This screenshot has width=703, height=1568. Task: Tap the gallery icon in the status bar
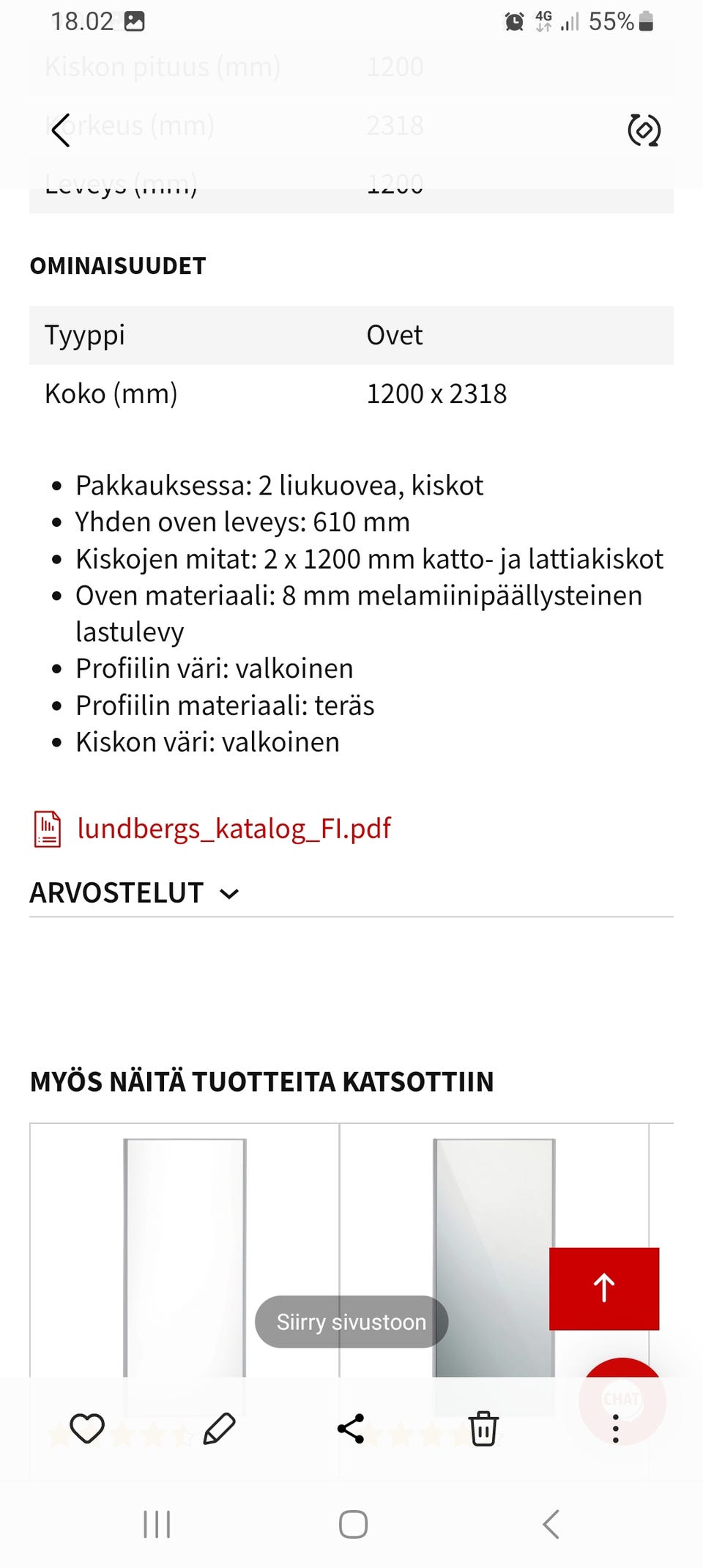tap(133, 21)
